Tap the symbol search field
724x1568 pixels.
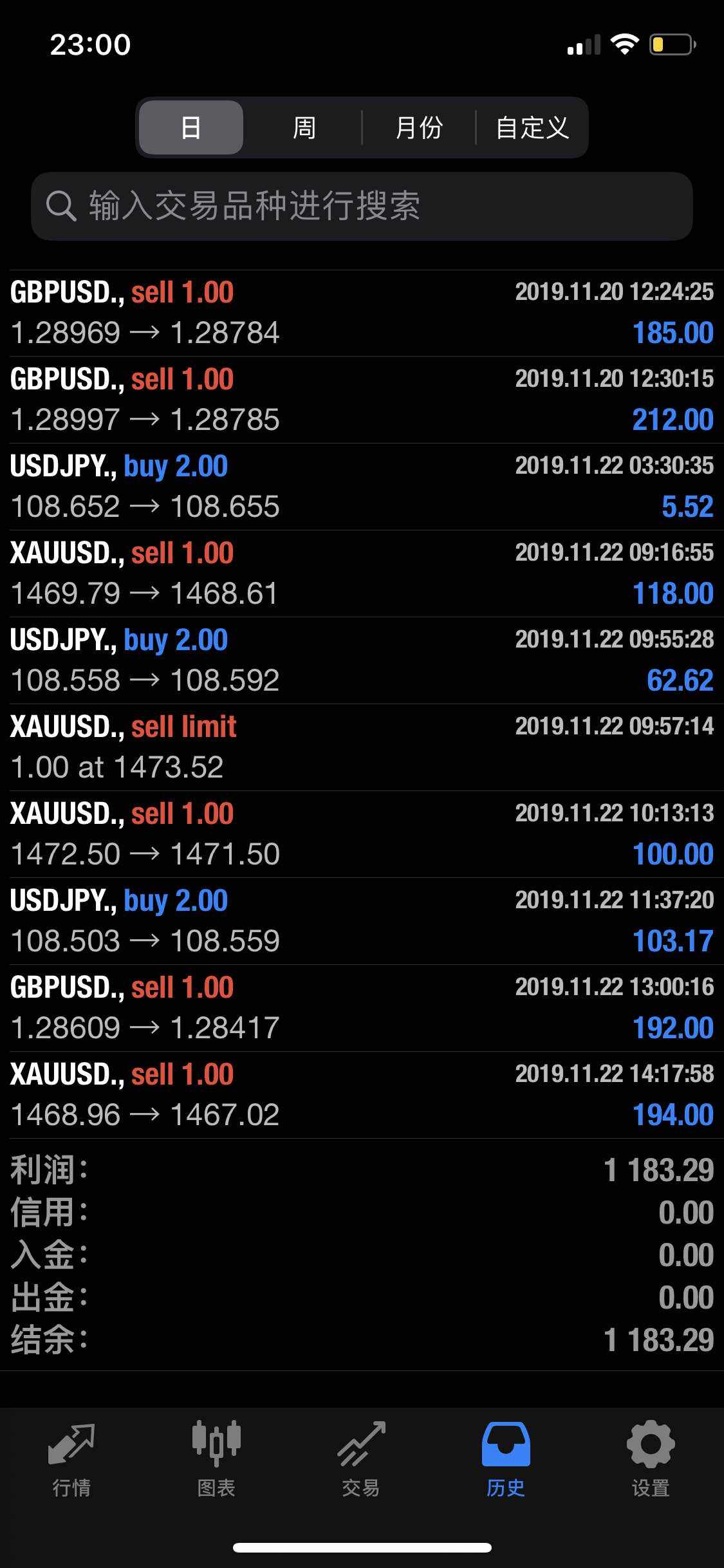point(362,206)
